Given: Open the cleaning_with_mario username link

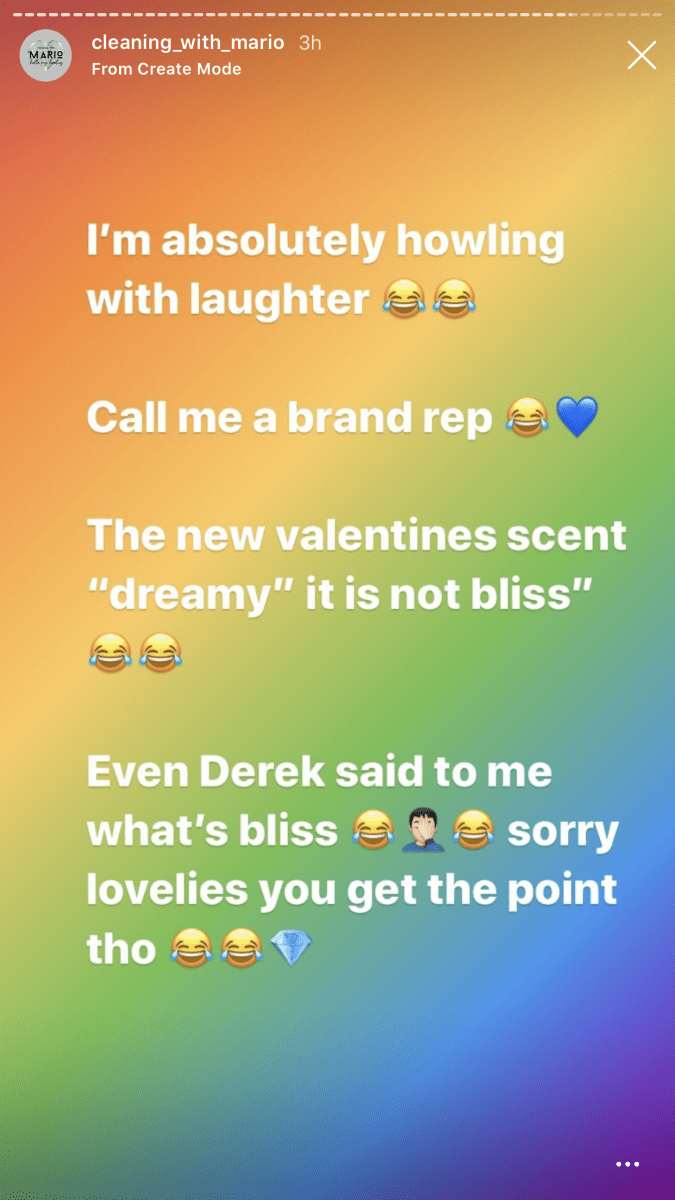Looking at the screenshot, I should [x=187, y=43].
